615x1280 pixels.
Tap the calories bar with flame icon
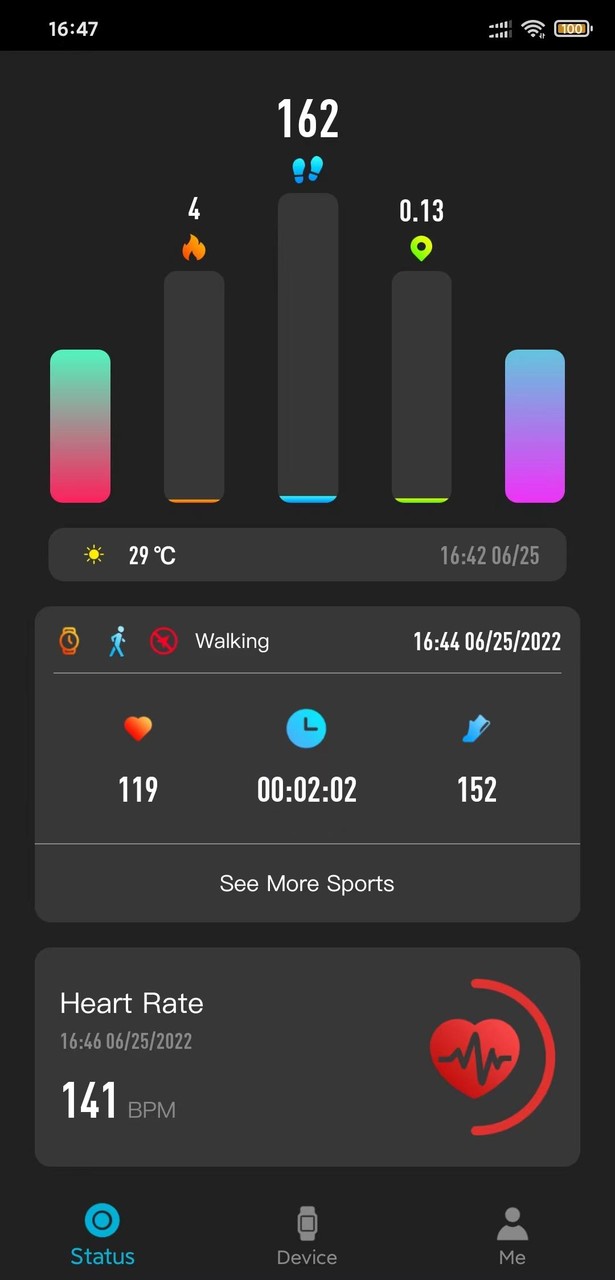point(194,385)
